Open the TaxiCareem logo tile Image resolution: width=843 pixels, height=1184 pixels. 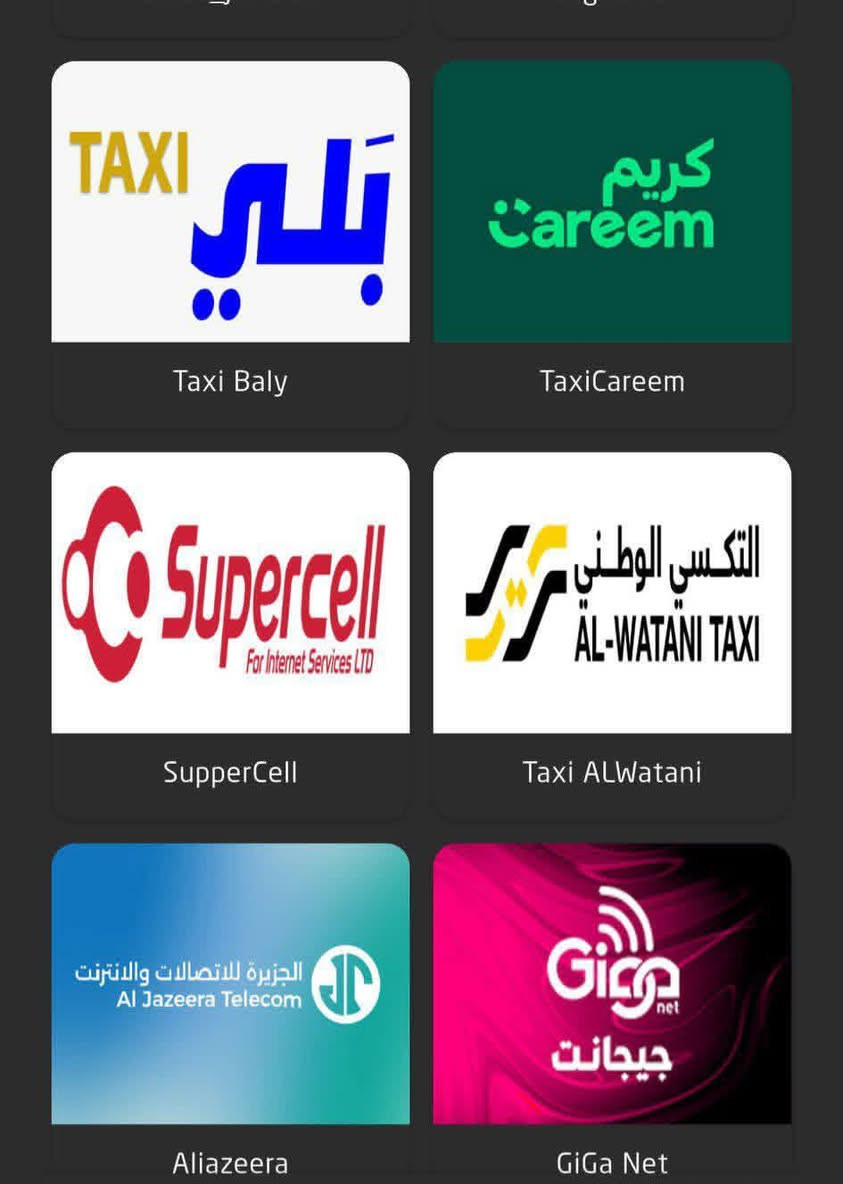611,200
